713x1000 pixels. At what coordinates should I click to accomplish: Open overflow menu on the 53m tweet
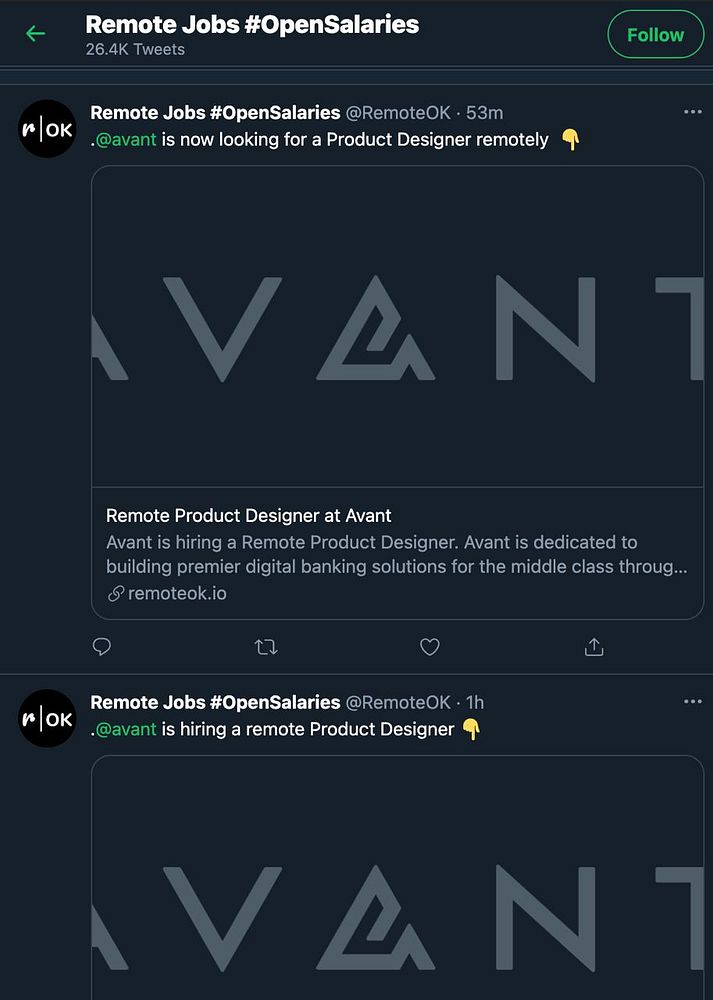click(x=692, y=112)
